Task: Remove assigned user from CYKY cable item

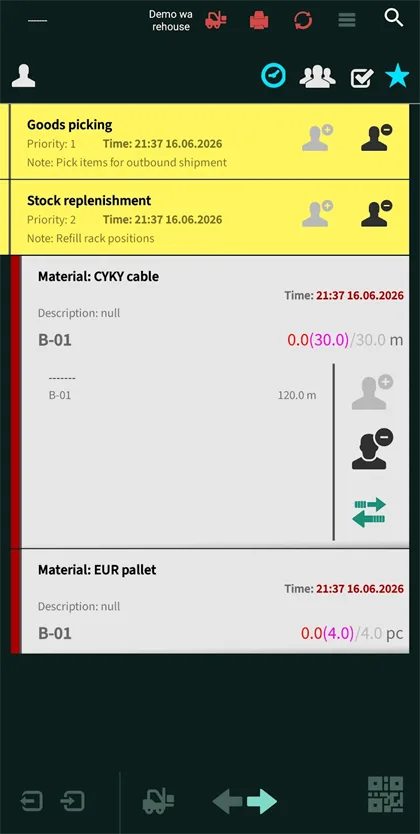Action: point(372,450)
